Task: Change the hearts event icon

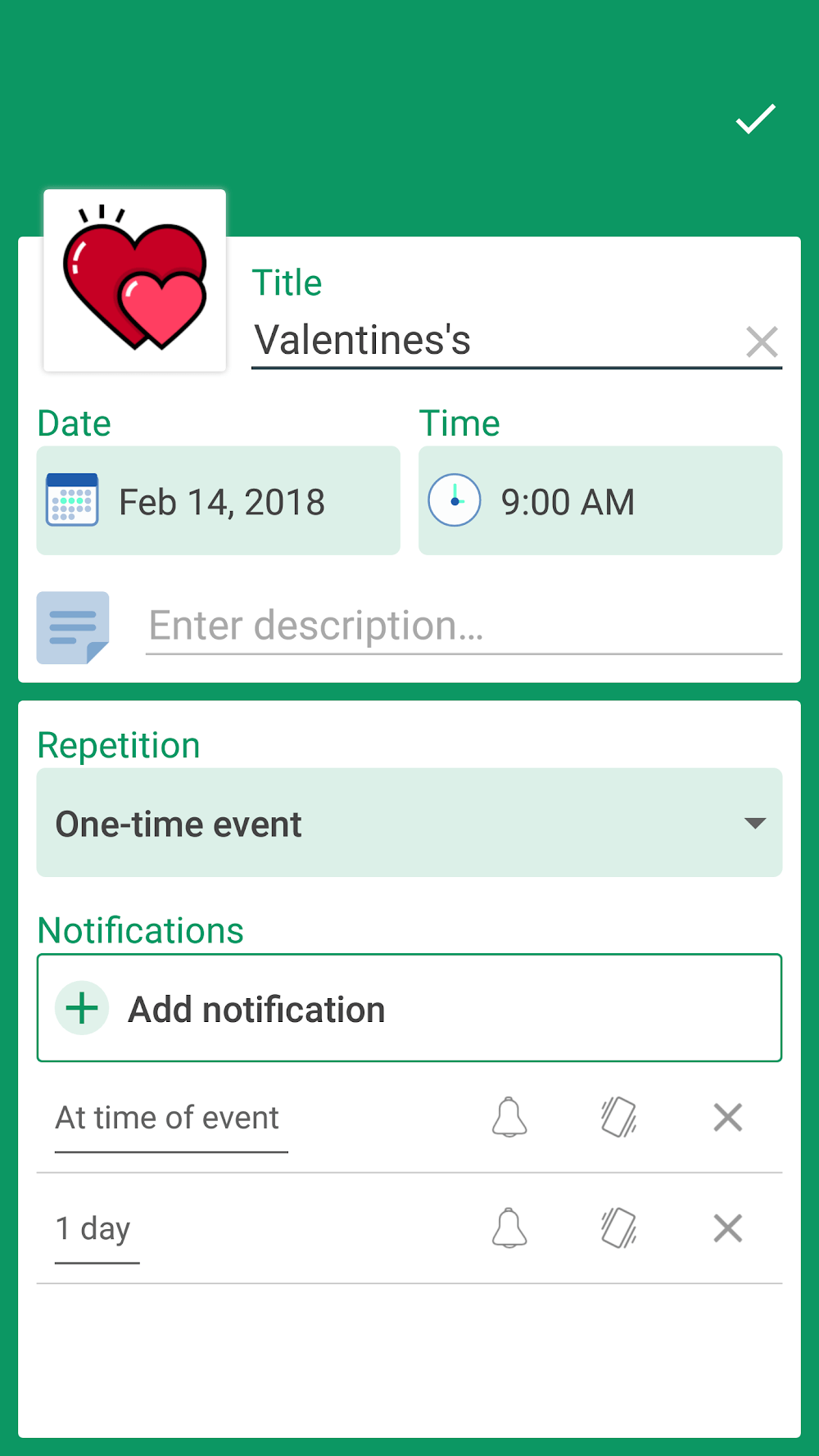Action: click(x=135, y=280)
